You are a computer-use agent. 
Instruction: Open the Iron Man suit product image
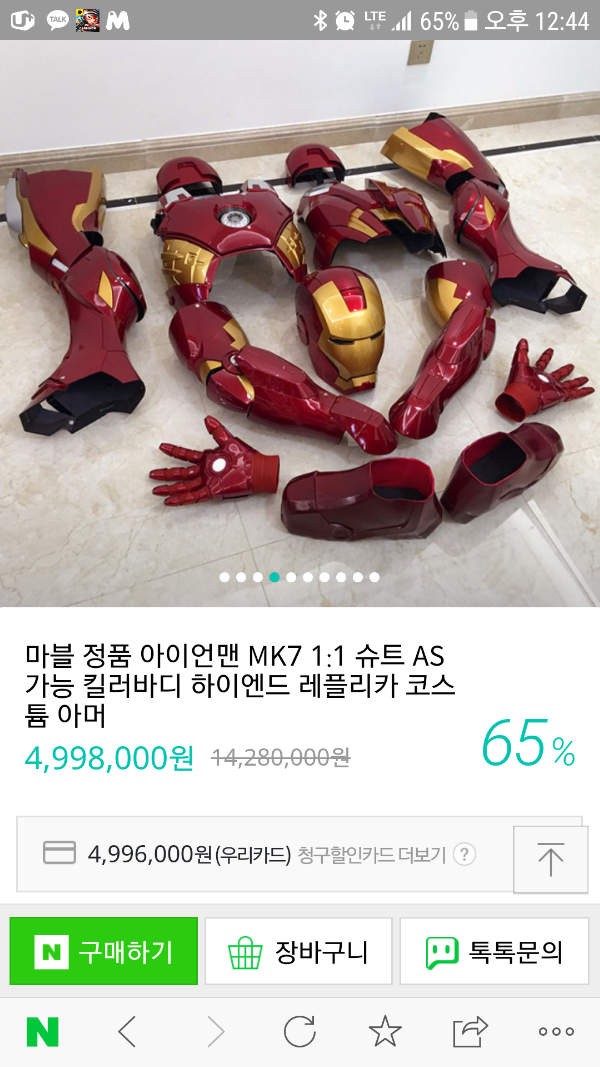tap(300, 320)
